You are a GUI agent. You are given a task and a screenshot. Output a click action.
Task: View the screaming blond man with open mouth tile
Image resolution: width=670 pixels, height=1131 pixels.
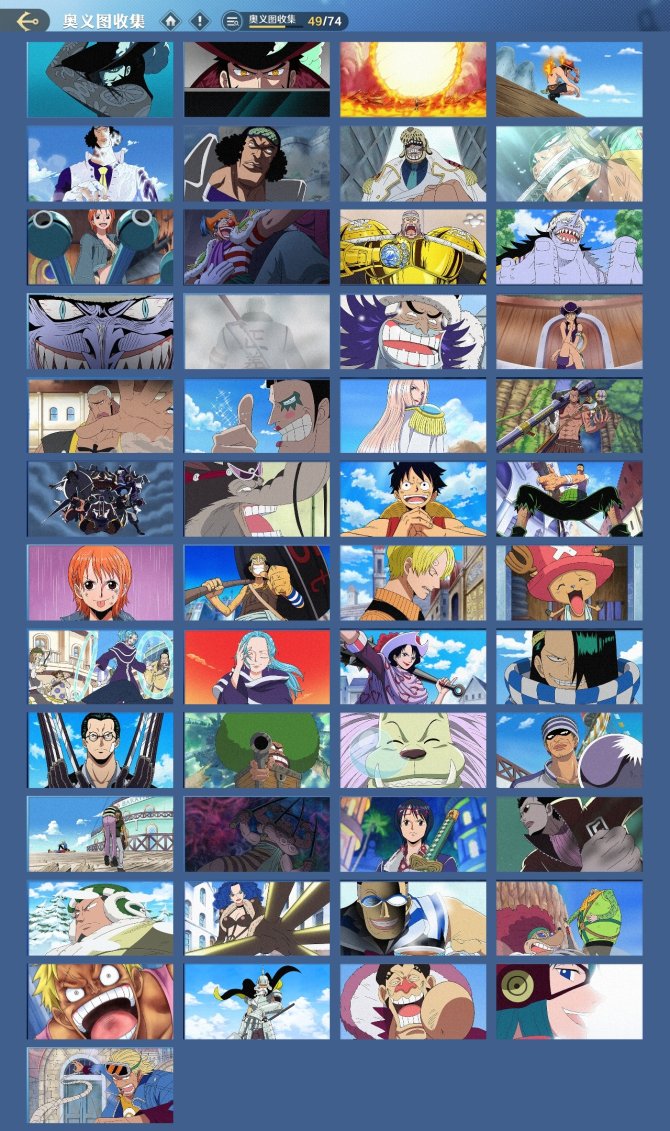(x=100, y=1001)
